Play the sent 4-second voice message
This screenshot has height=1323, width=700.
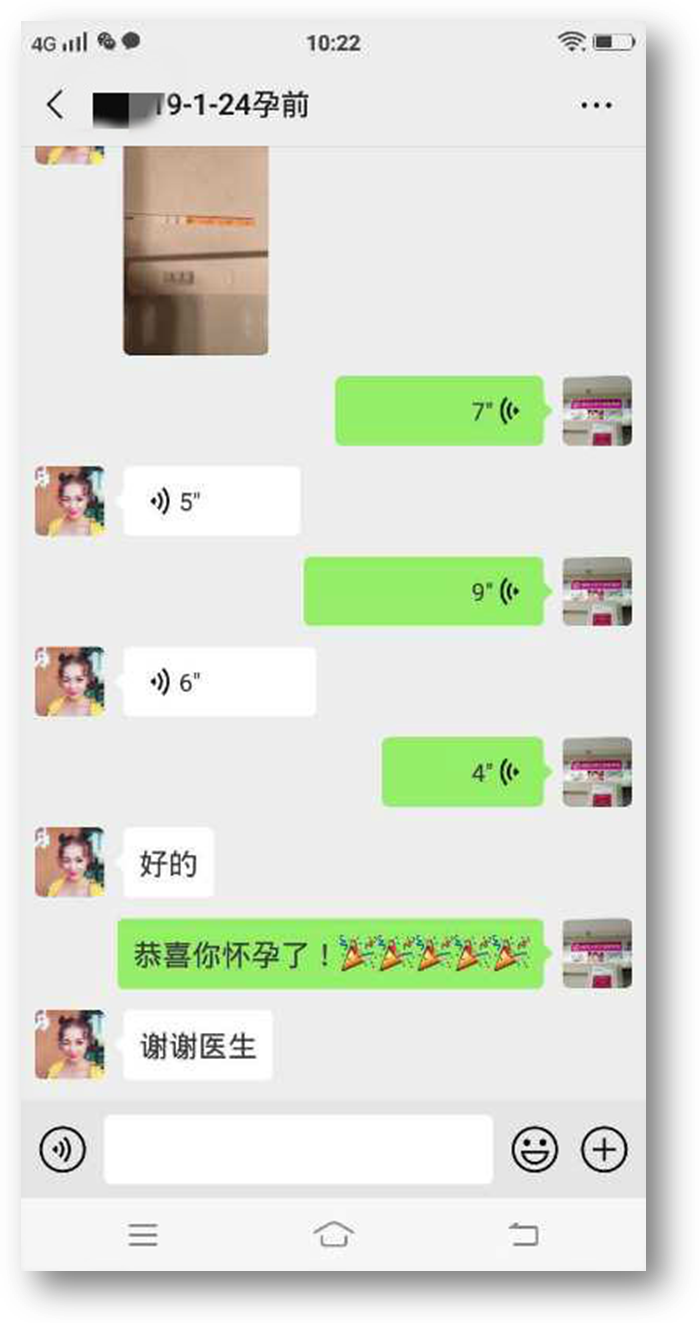point(462,772)
